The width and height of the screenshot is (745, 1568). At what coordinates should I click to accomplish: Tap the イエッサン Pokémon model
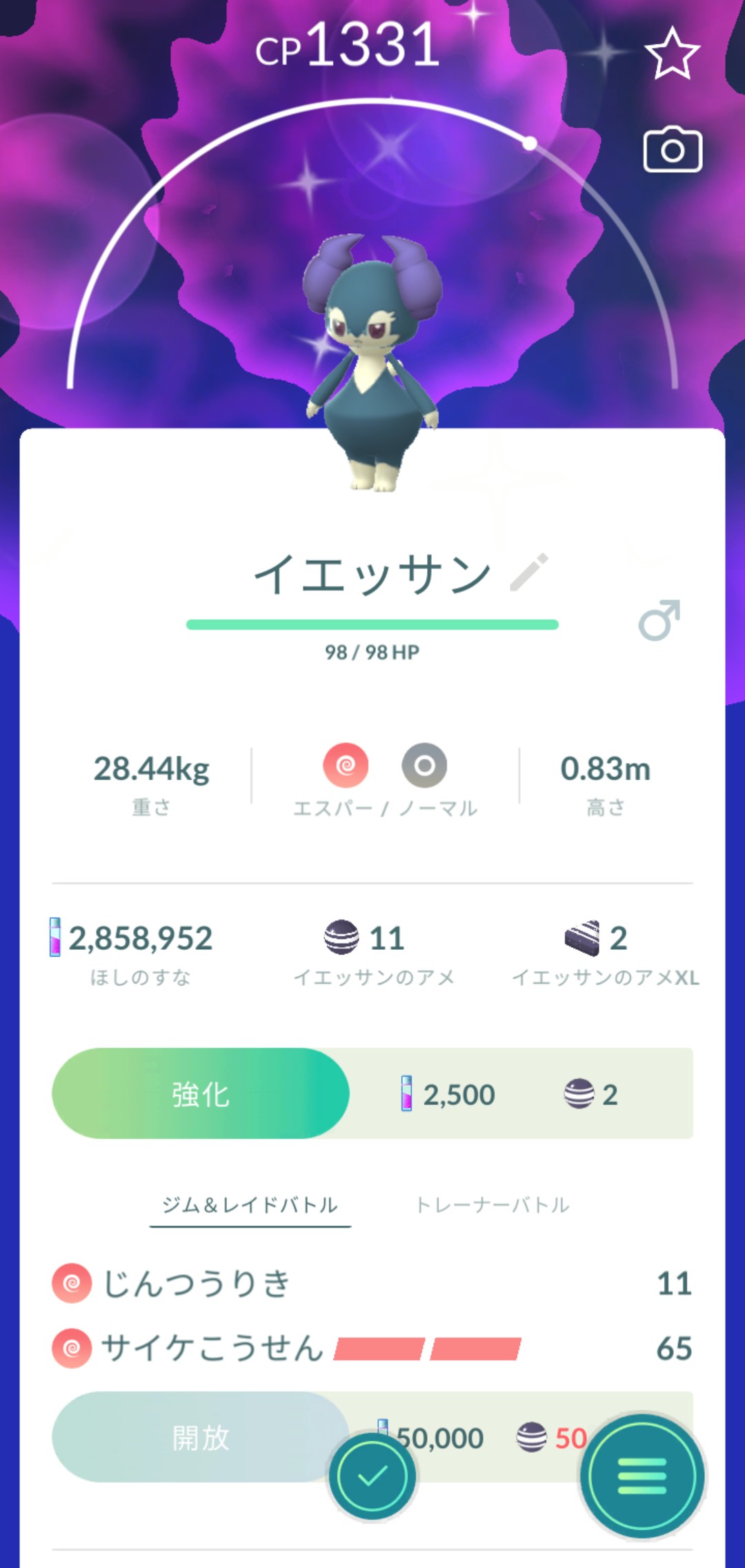[x=372, y=359]
